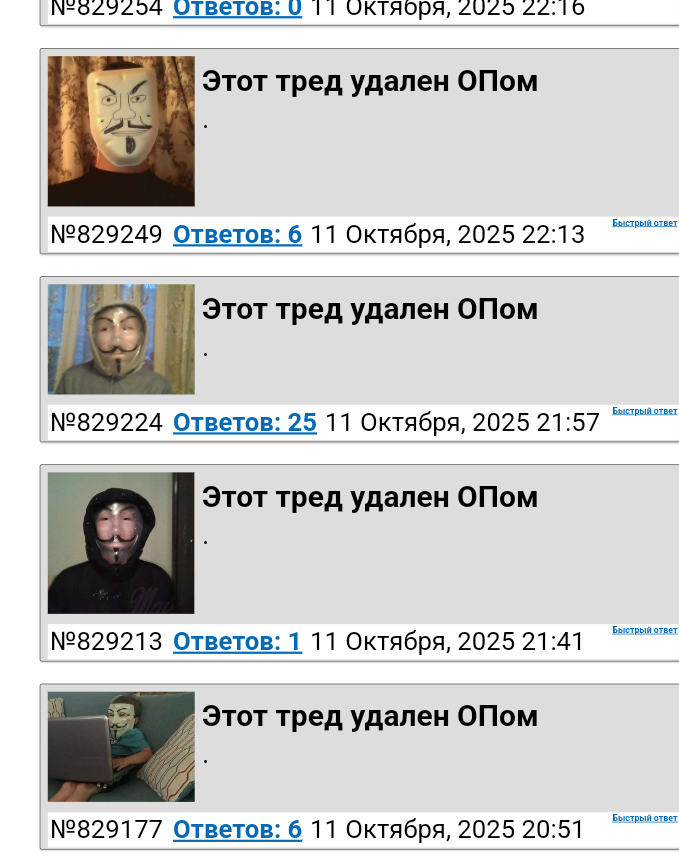Open replies link for thread №829224
This screenshot has height=859, width=679.
click(244, 423)
